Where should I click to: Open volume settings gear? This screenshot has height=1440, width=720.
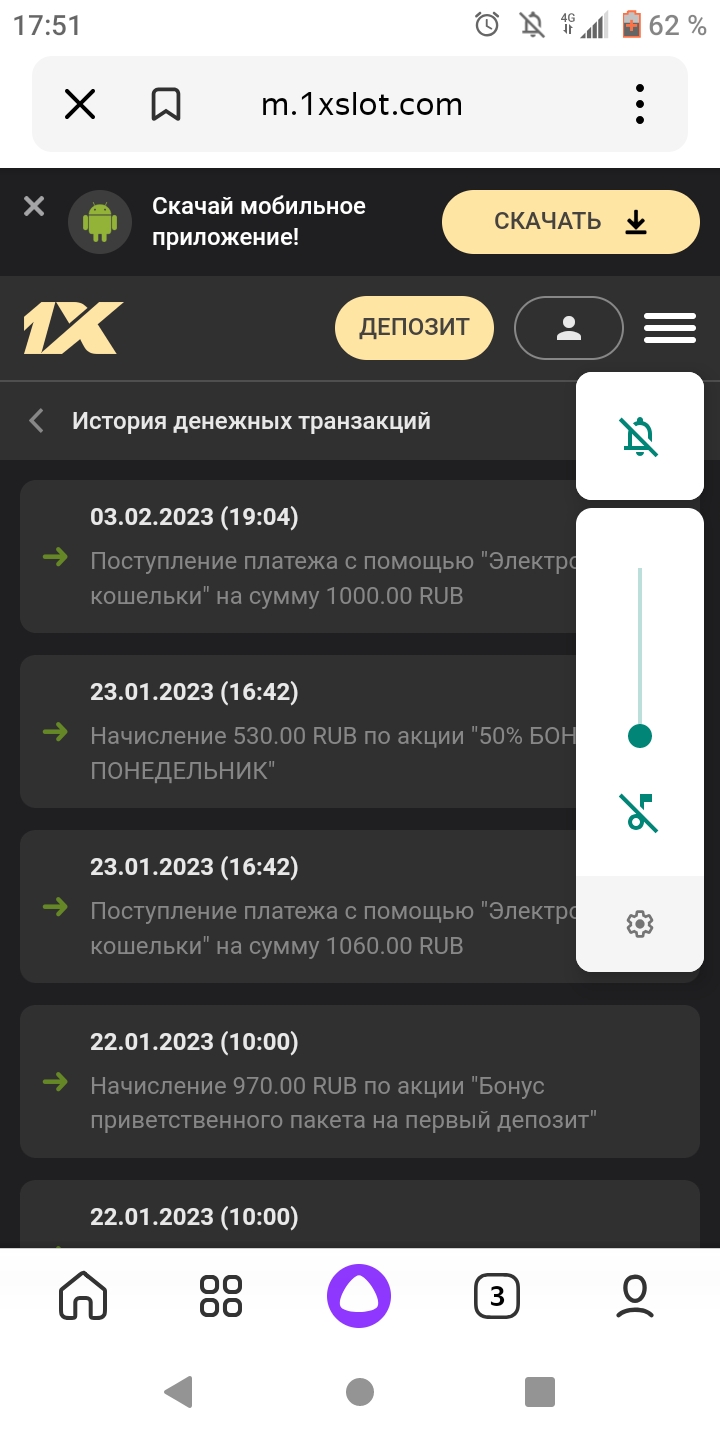click(x=640, y=924)
